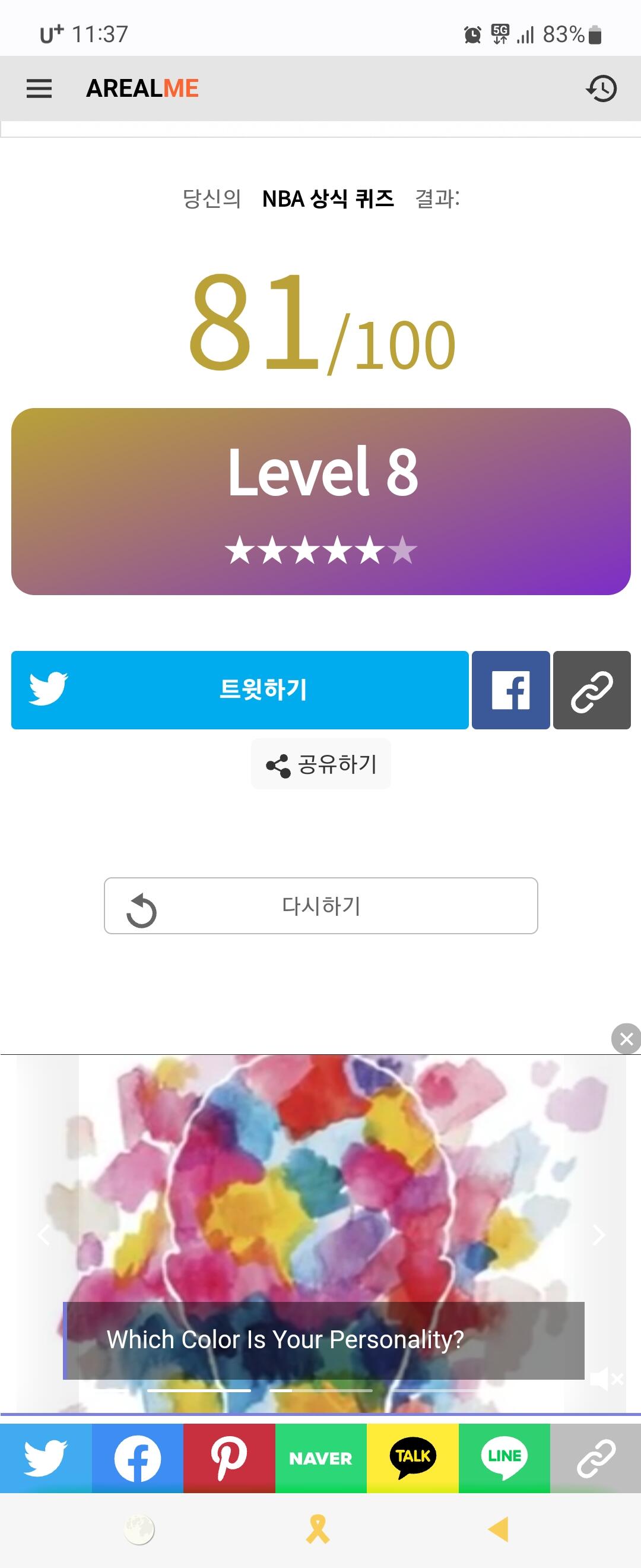Expand the 공유하기 share options
This screenshot has width=641, height=1568.
[320, 764]
